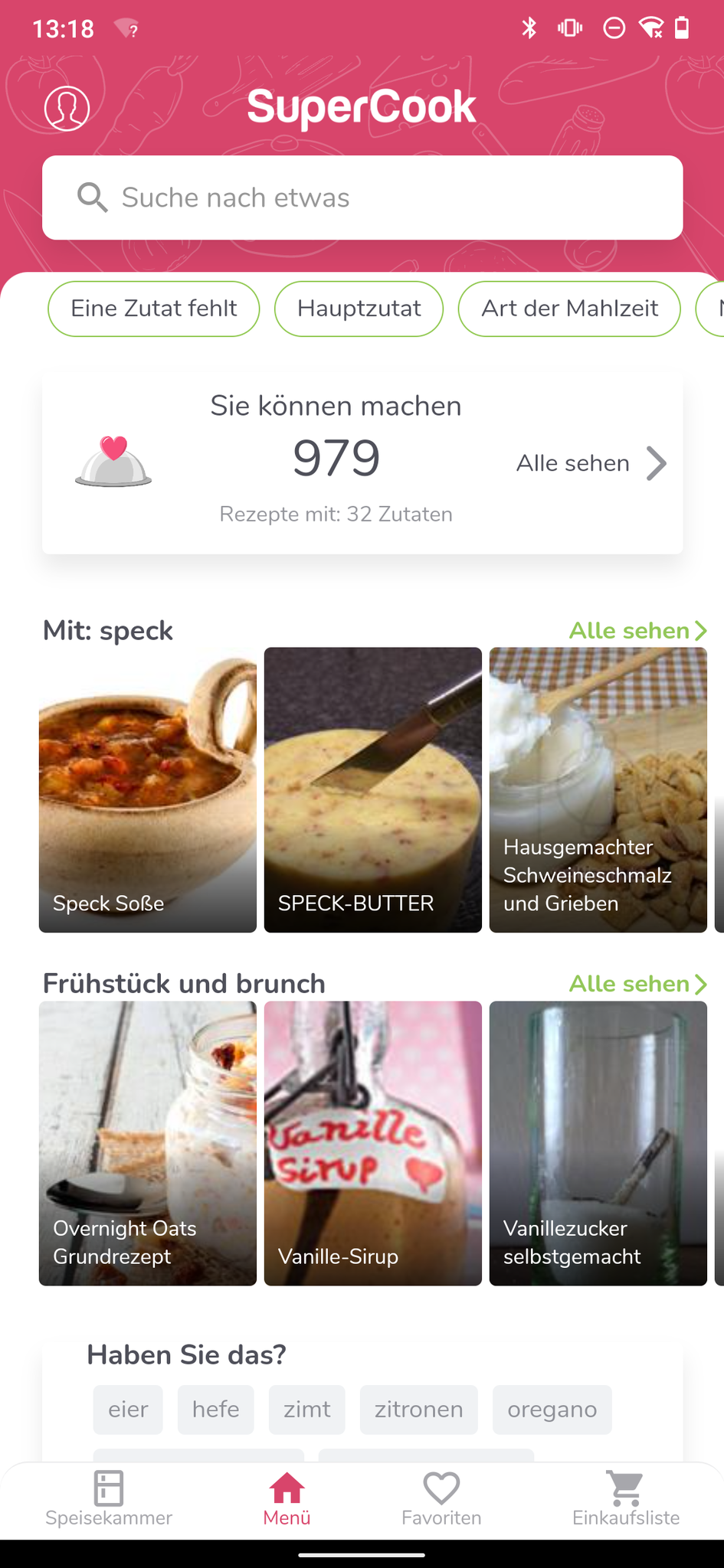View all 979 recipes you can make
This screenshot has width=724, height=1568.
point(591,463)
